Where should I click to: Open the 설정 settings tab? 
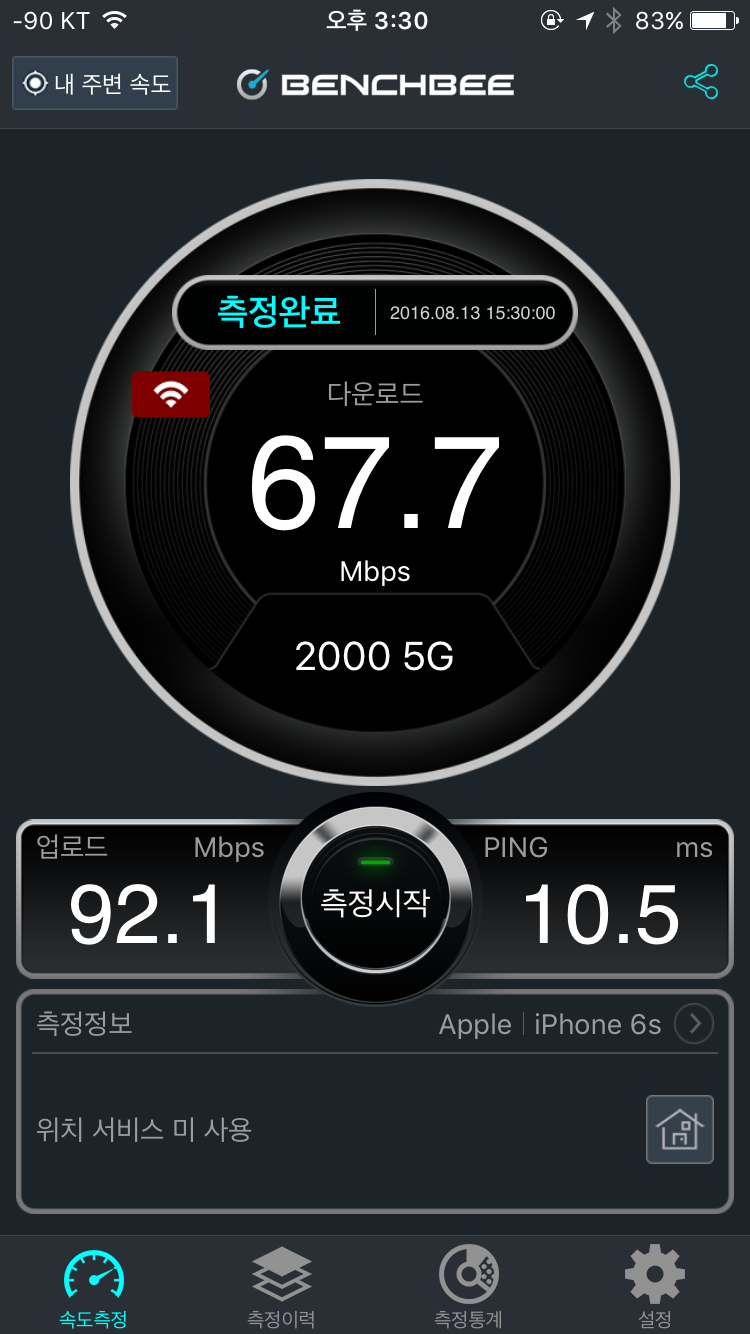coord(655,1288)
